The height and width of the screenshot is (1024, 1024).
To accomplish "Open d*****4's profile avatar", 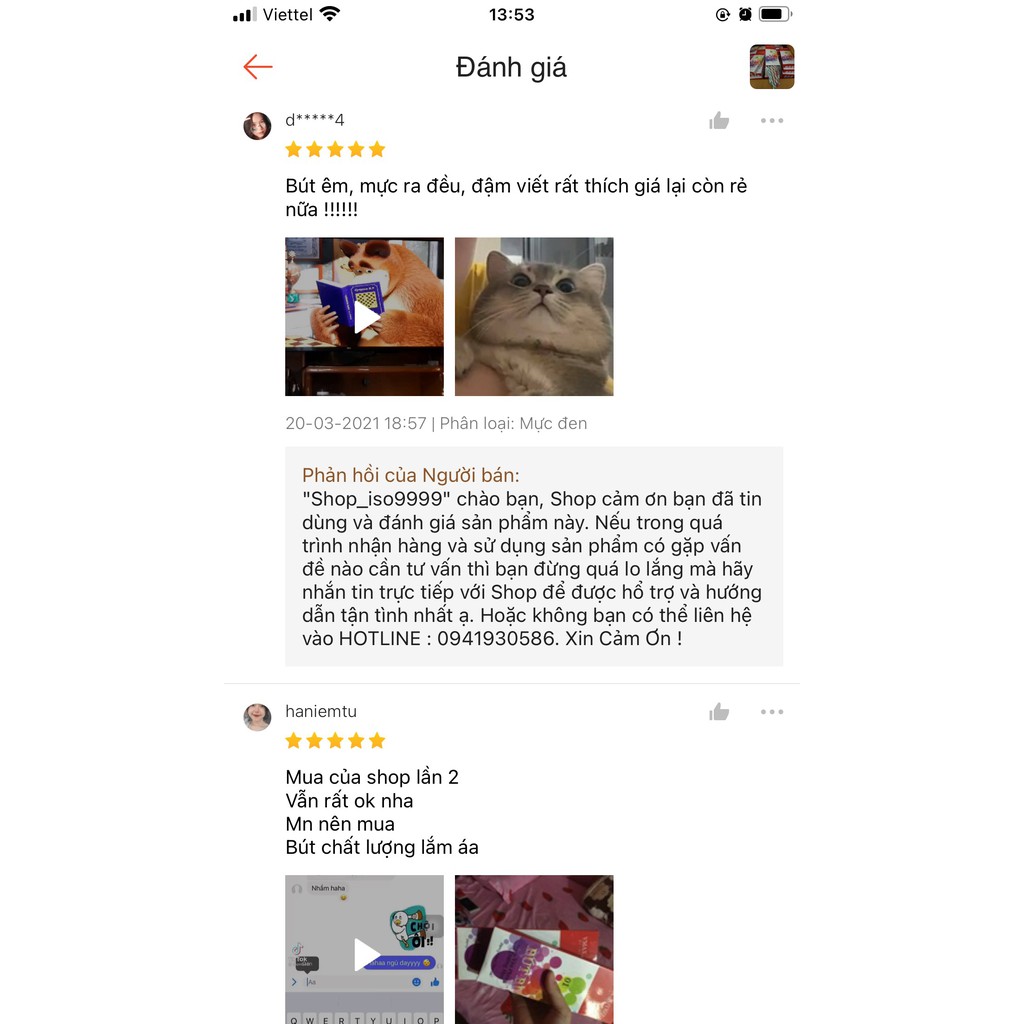I will 257,126.
